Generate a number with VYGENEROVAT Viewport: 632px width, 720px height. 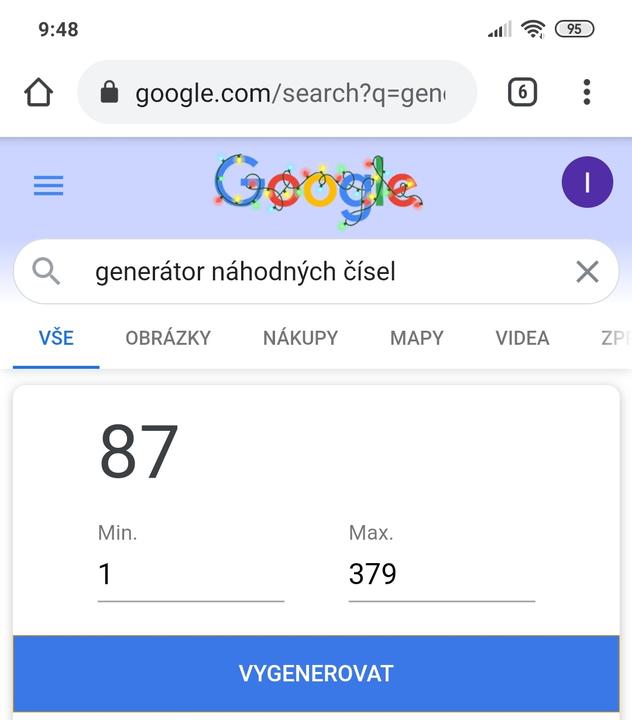(x=316, y=673)
